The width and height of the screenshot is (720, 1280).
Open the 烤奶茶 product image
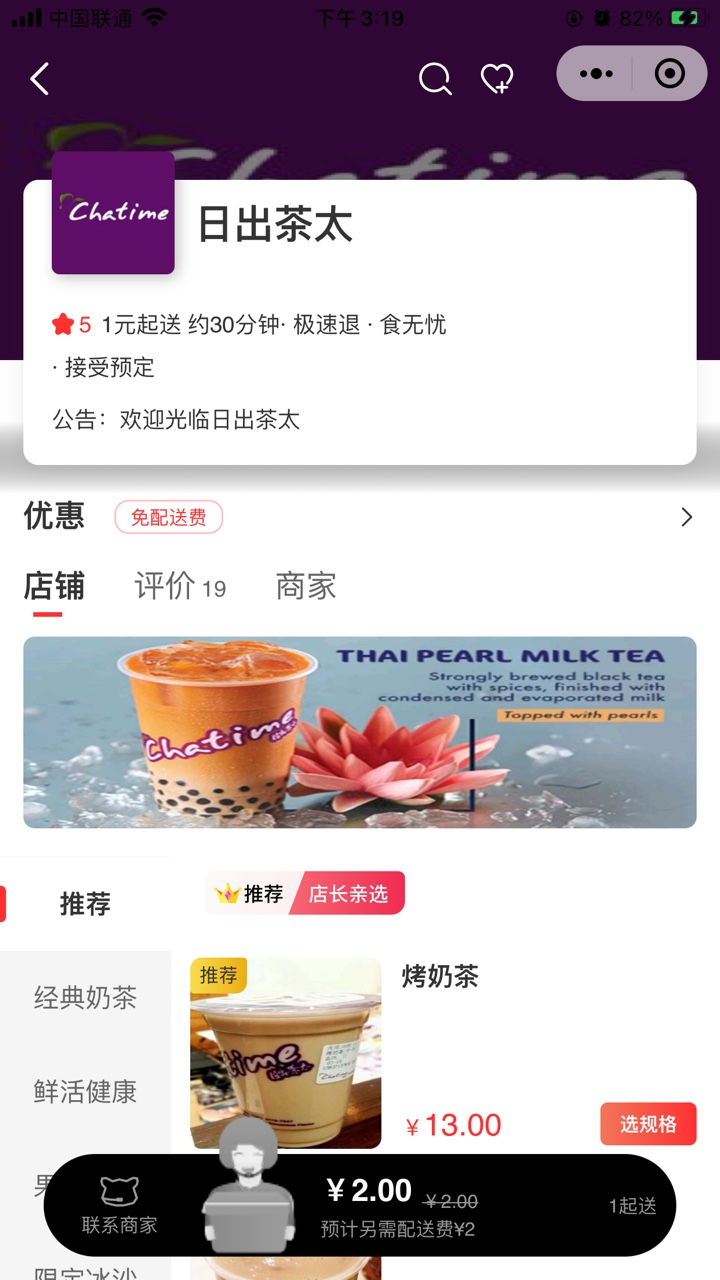[x=285, y=1052]
